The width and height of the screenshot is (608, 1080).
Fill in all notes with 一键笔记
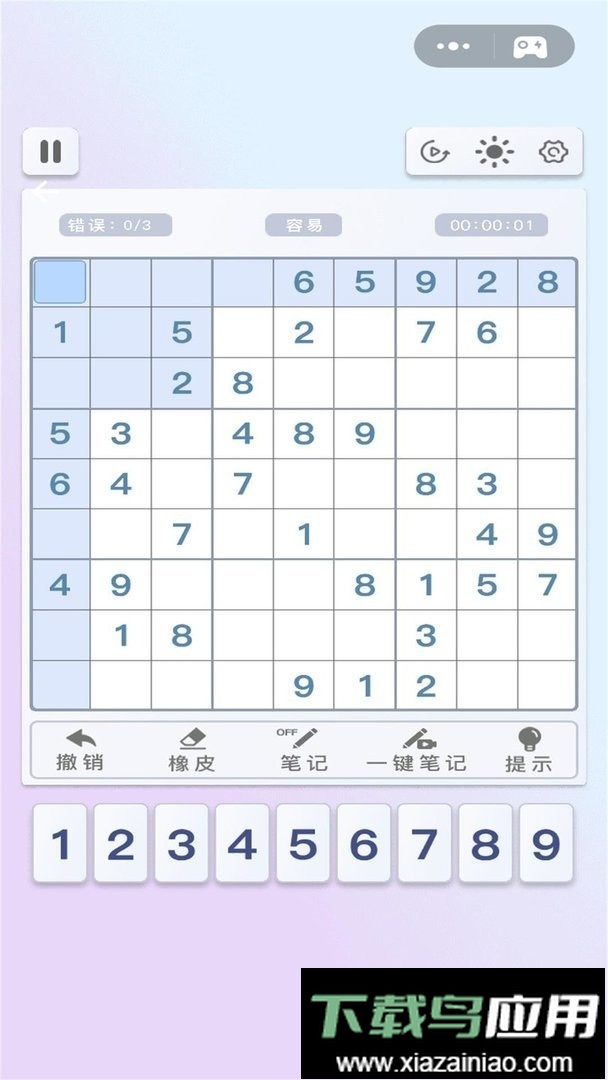tap(416, 750)
